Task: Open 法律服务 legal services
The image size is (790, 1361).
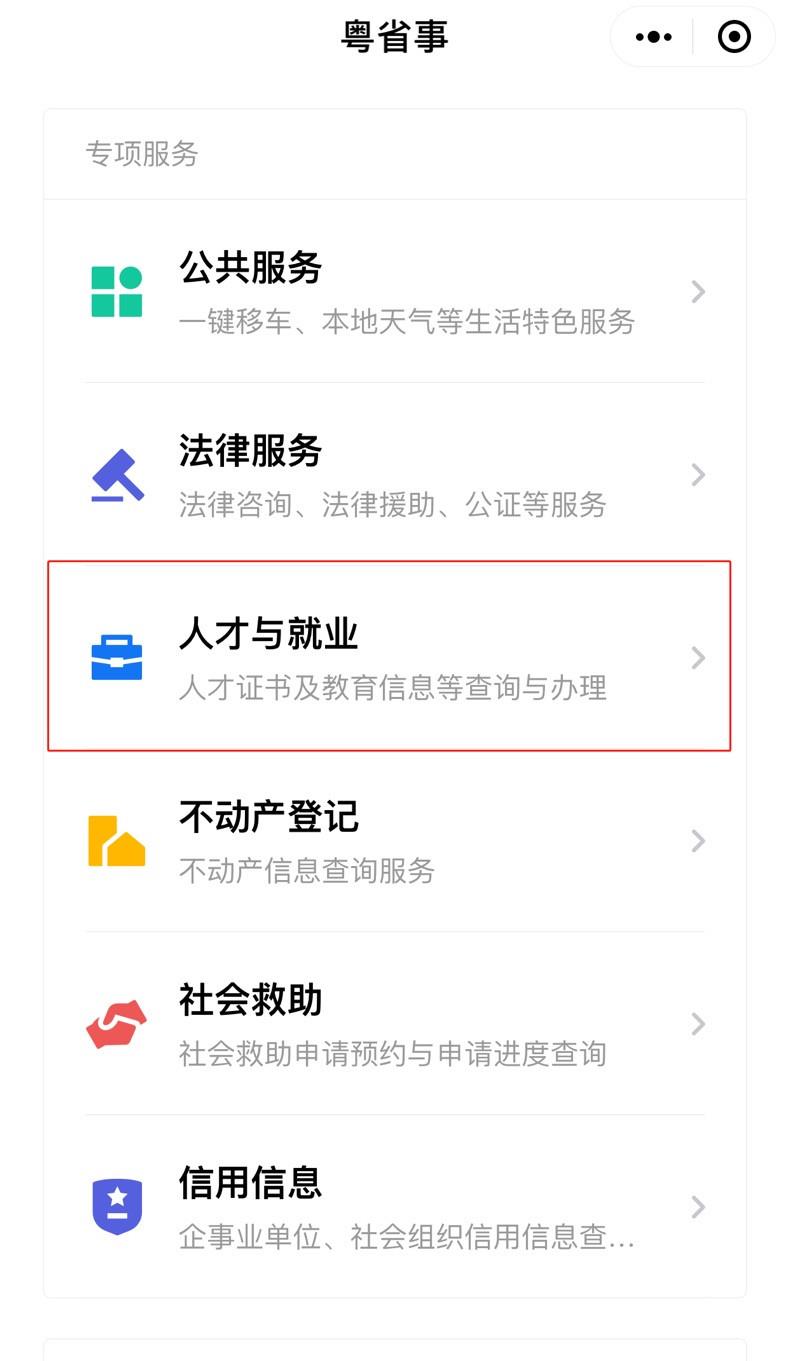Action: (394, 475)
